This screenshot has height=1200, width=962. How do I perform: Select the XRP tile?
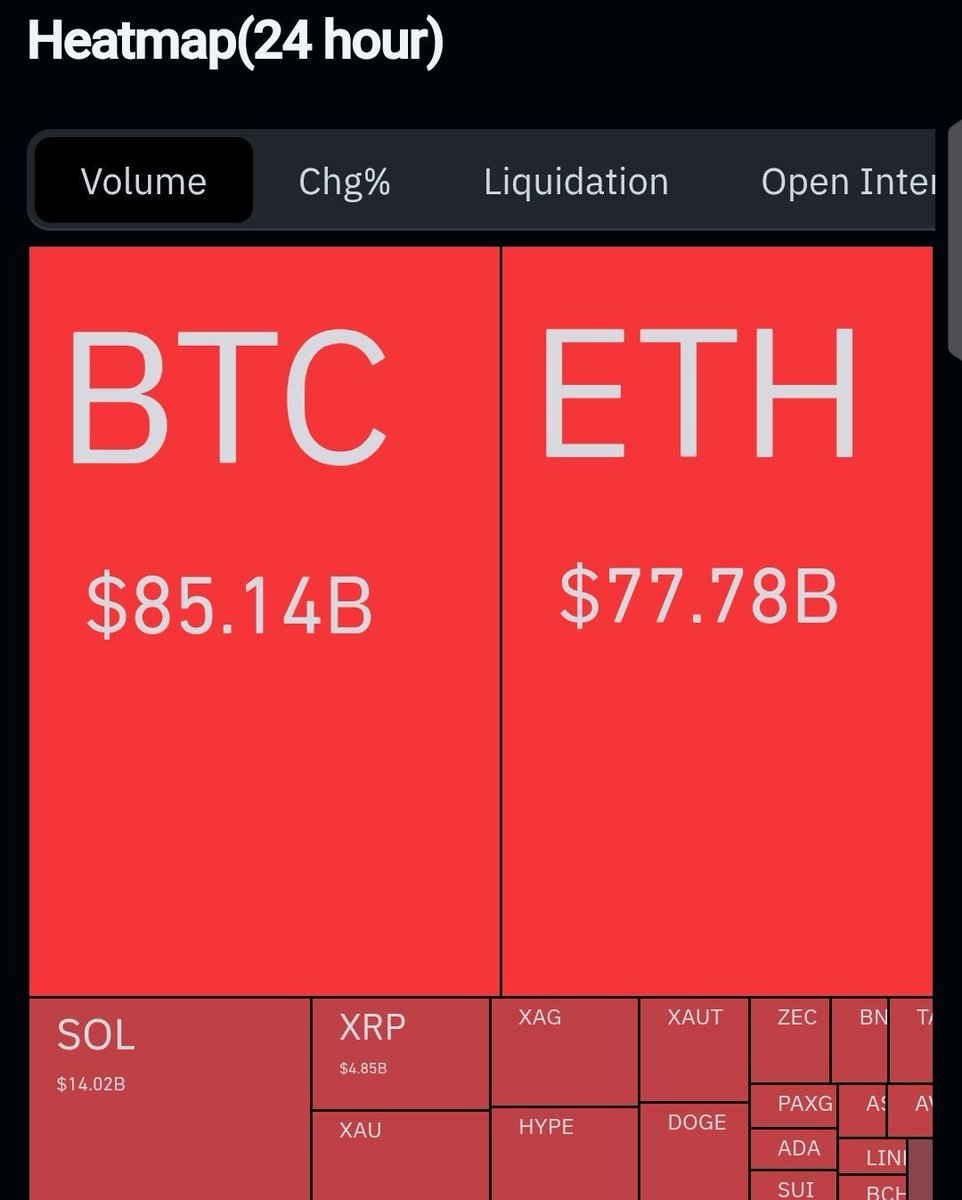click(400, 1052)
